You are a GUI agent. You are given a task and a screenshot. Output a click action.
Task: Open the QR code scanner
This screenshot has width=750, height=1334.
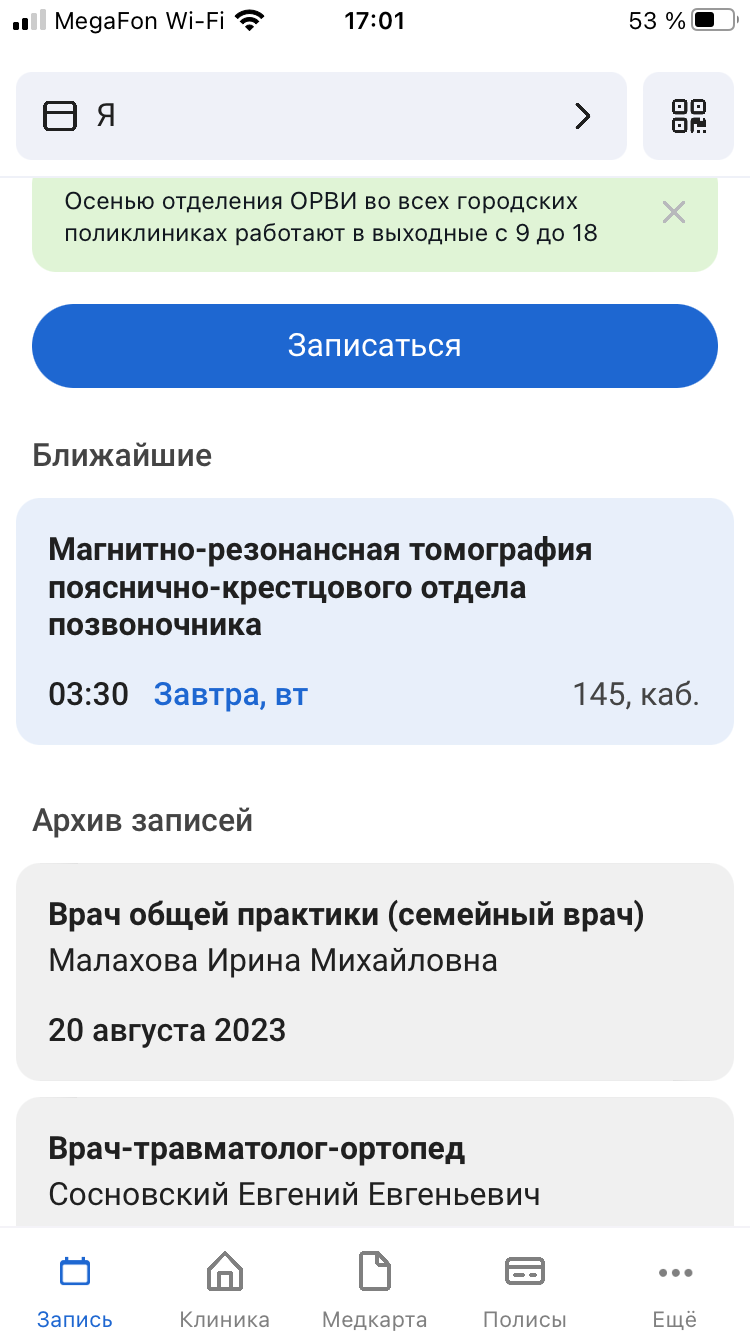pos(688,116)
